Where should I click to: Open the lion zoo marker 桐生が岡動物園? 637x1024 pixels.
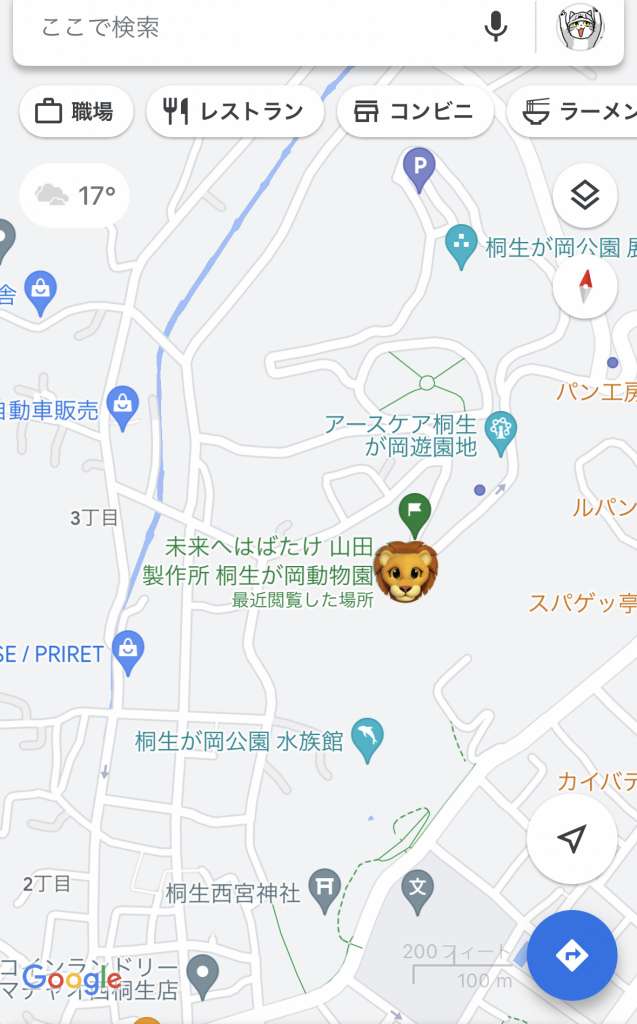click(x=405, y=571)
